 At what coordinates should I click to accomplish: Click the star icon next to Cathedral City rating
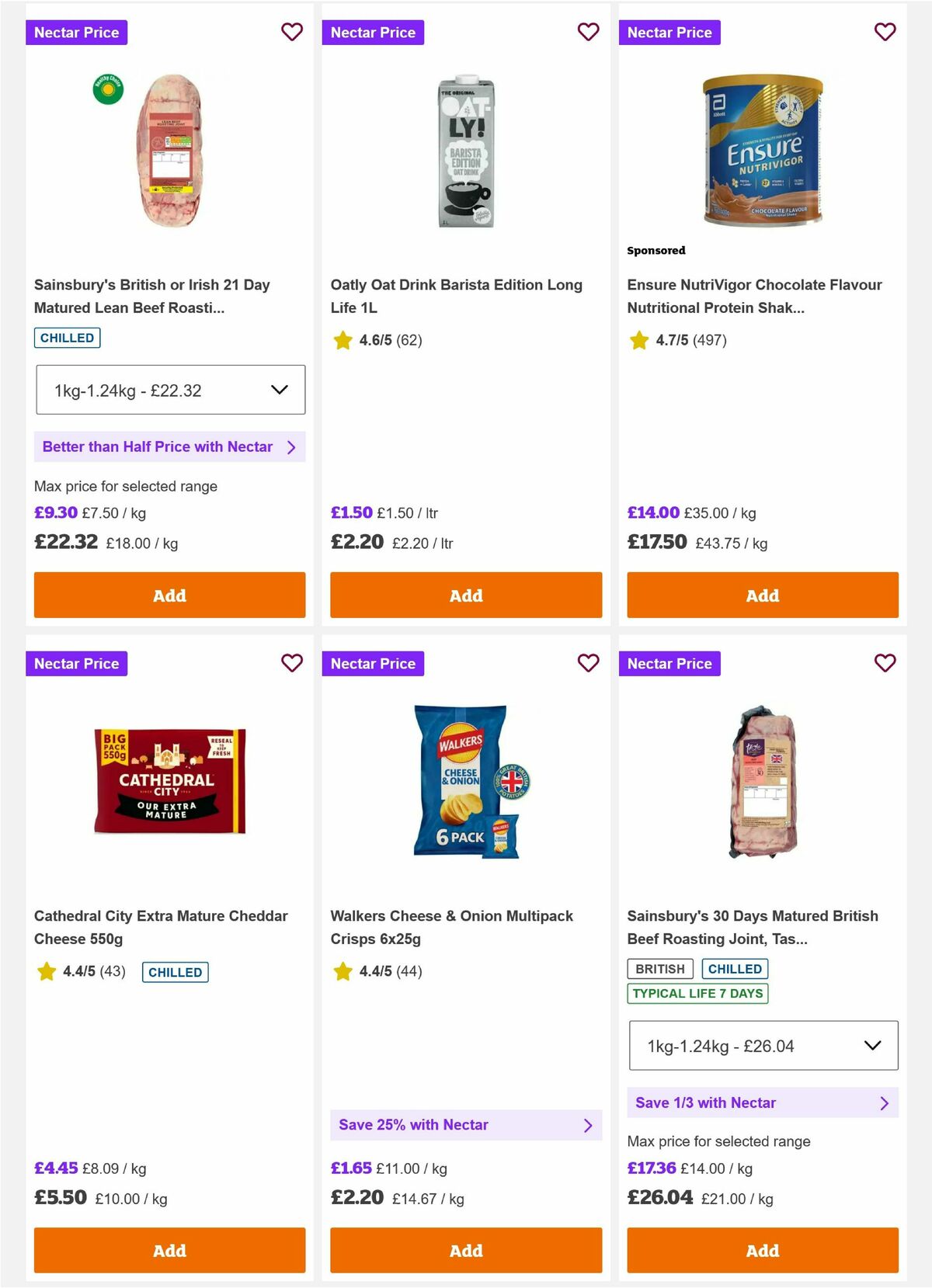coord(46,971)
